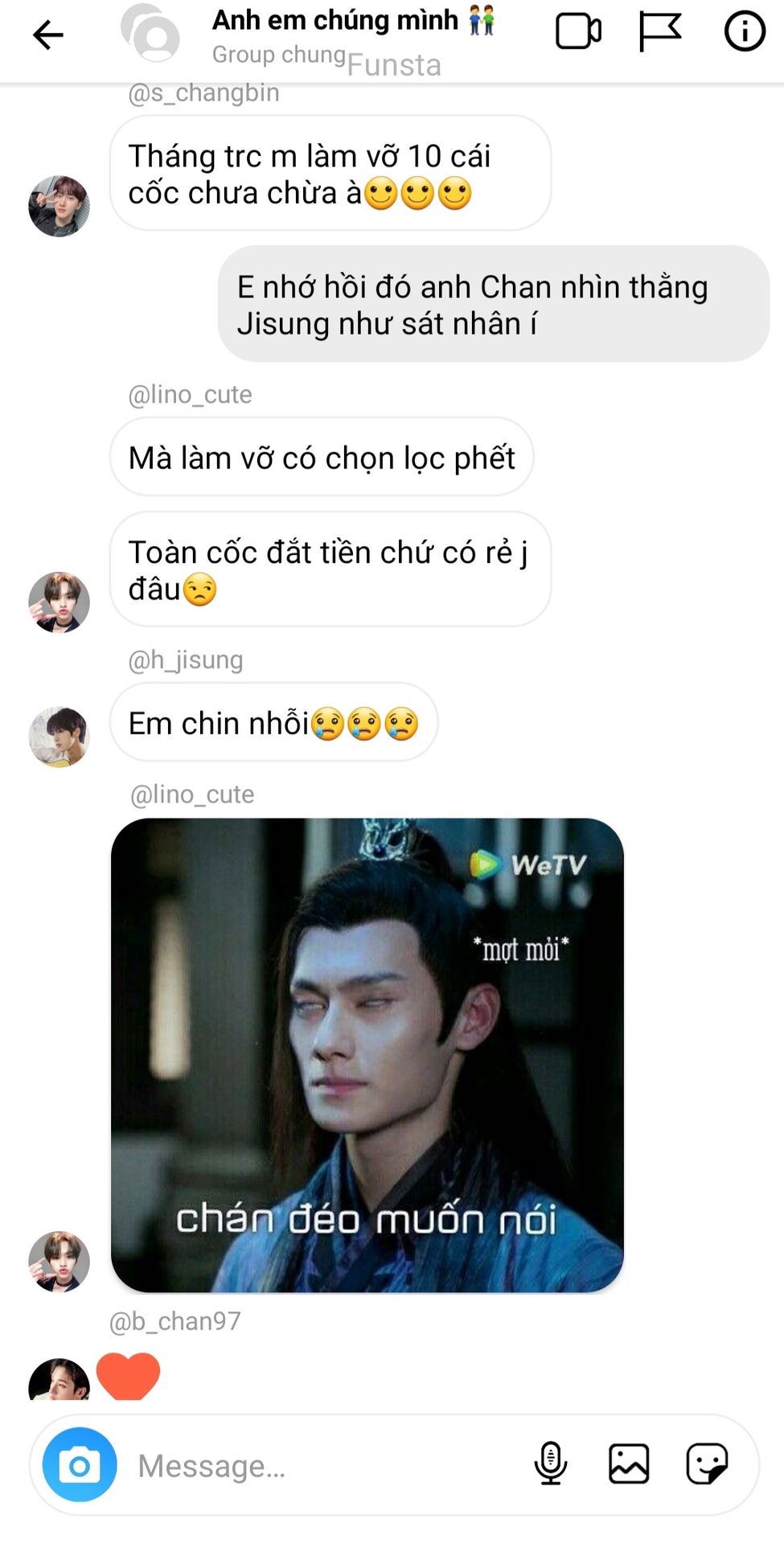Open the sticker picker
Screen dimensions: 784x1544
tap(707, 1464)
